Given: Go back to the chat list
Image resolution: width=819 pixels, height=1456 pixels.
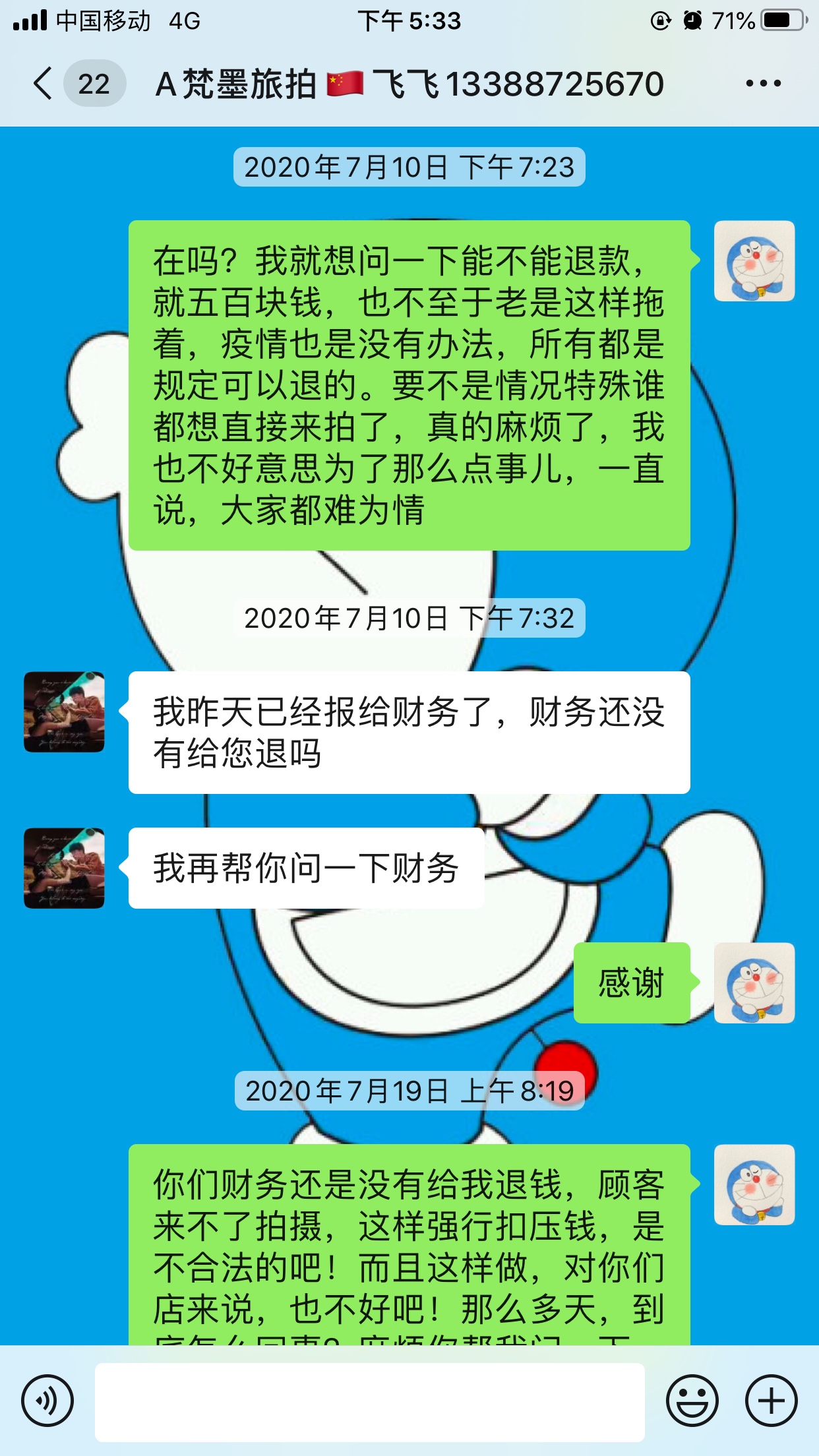Looking at the screenshot, I should (44, 84).
